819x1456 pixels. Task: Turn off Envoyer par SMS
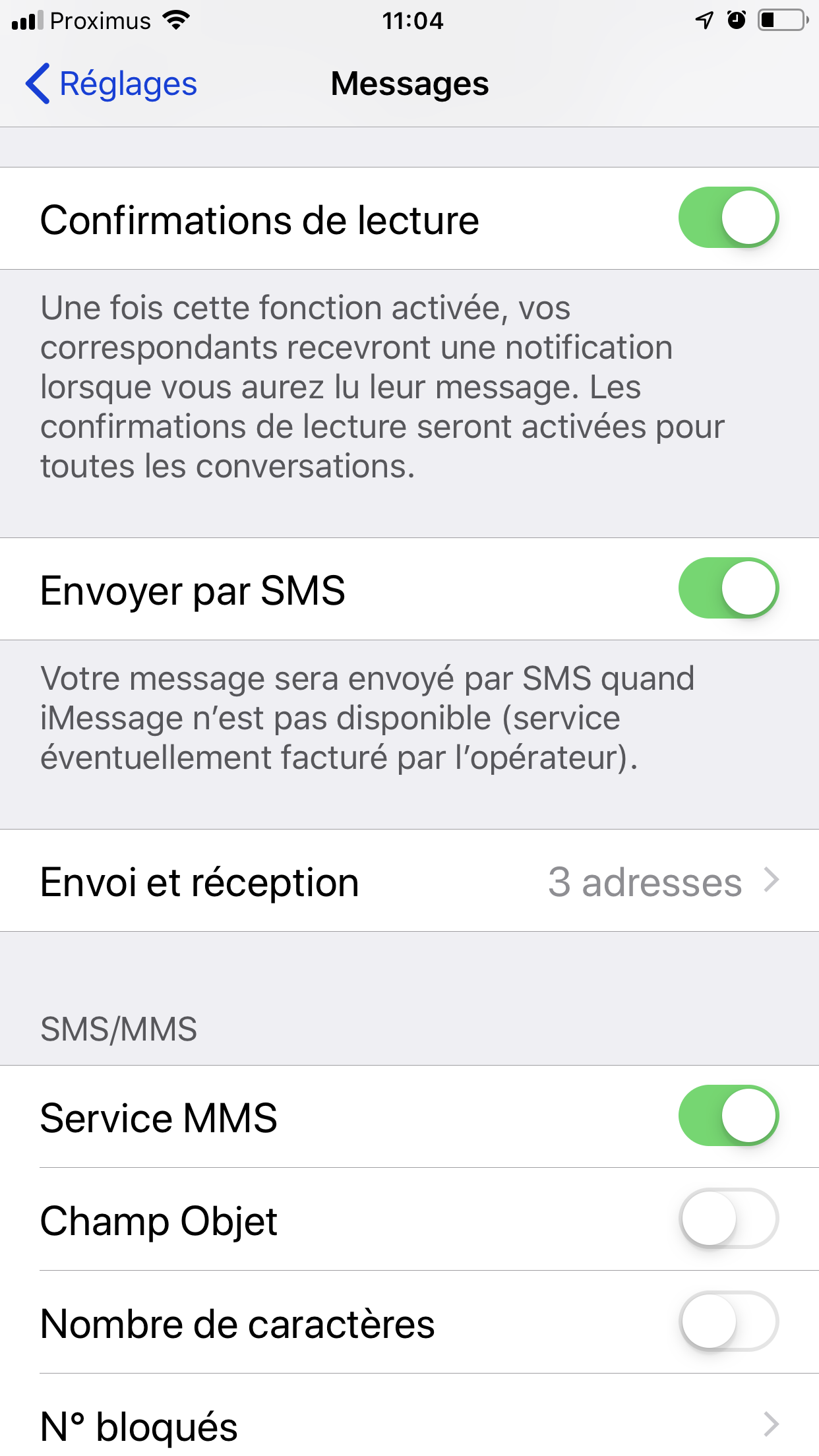(729, 589)
